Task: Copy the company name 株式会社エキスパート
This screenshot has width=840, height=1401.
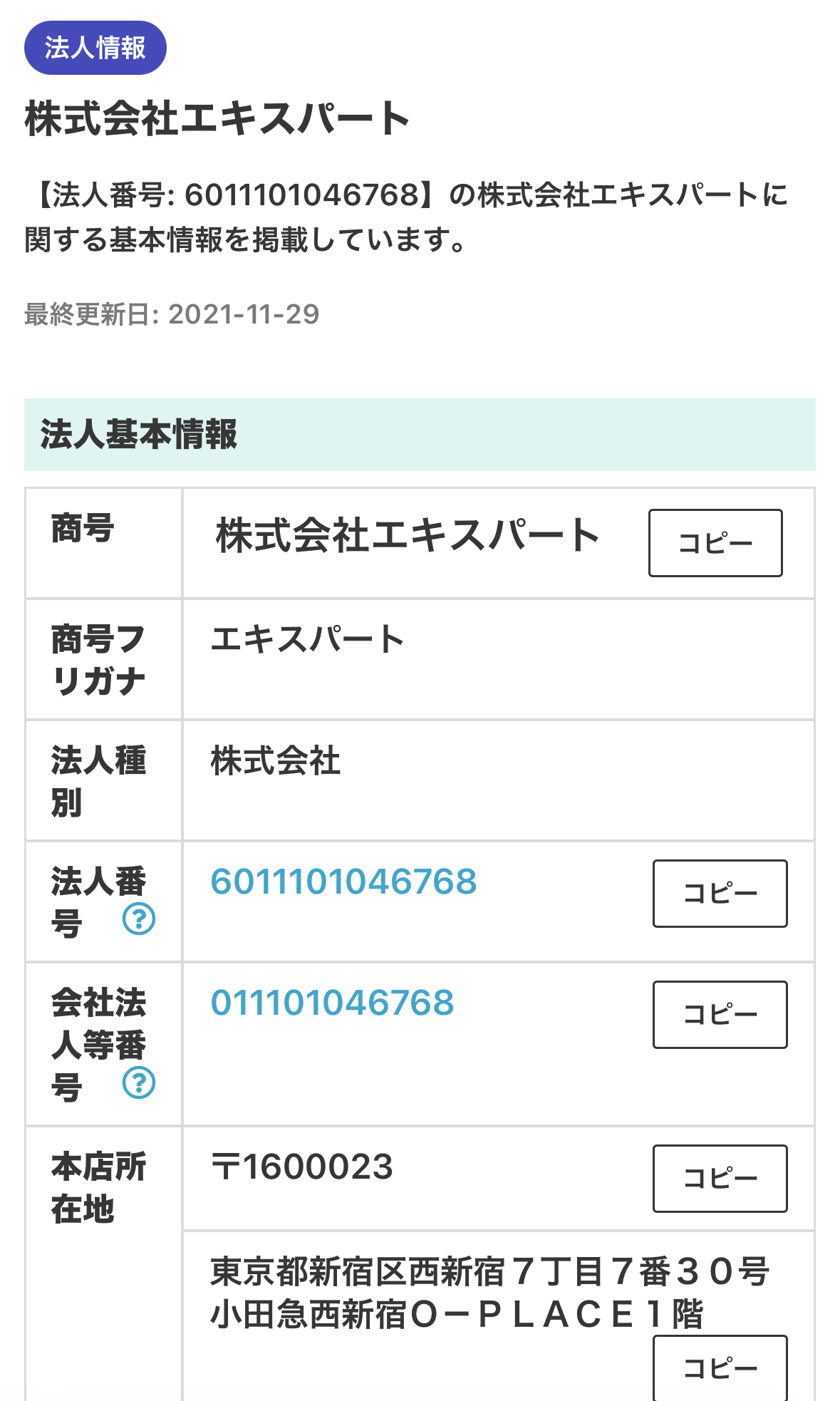Action: tap(715, 543)
